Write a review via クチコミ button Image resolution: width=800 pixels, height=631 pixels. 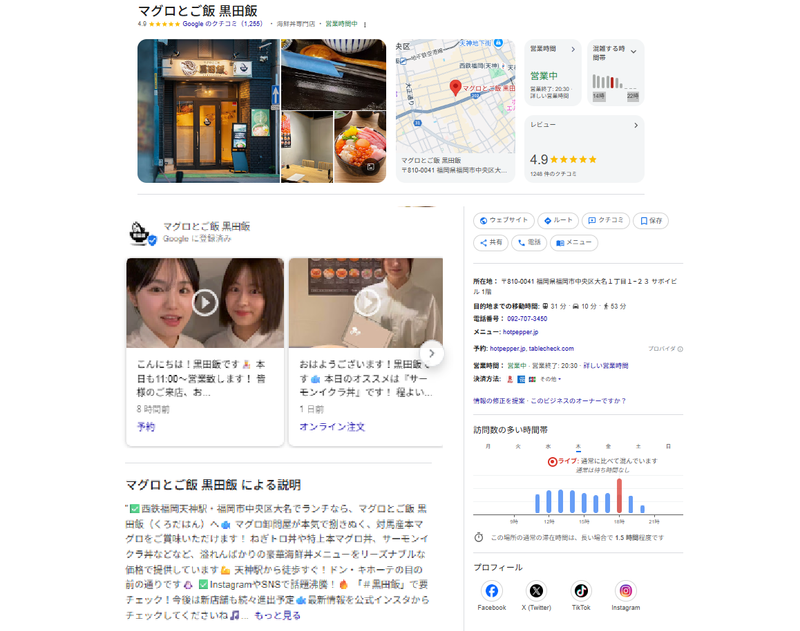606,220
